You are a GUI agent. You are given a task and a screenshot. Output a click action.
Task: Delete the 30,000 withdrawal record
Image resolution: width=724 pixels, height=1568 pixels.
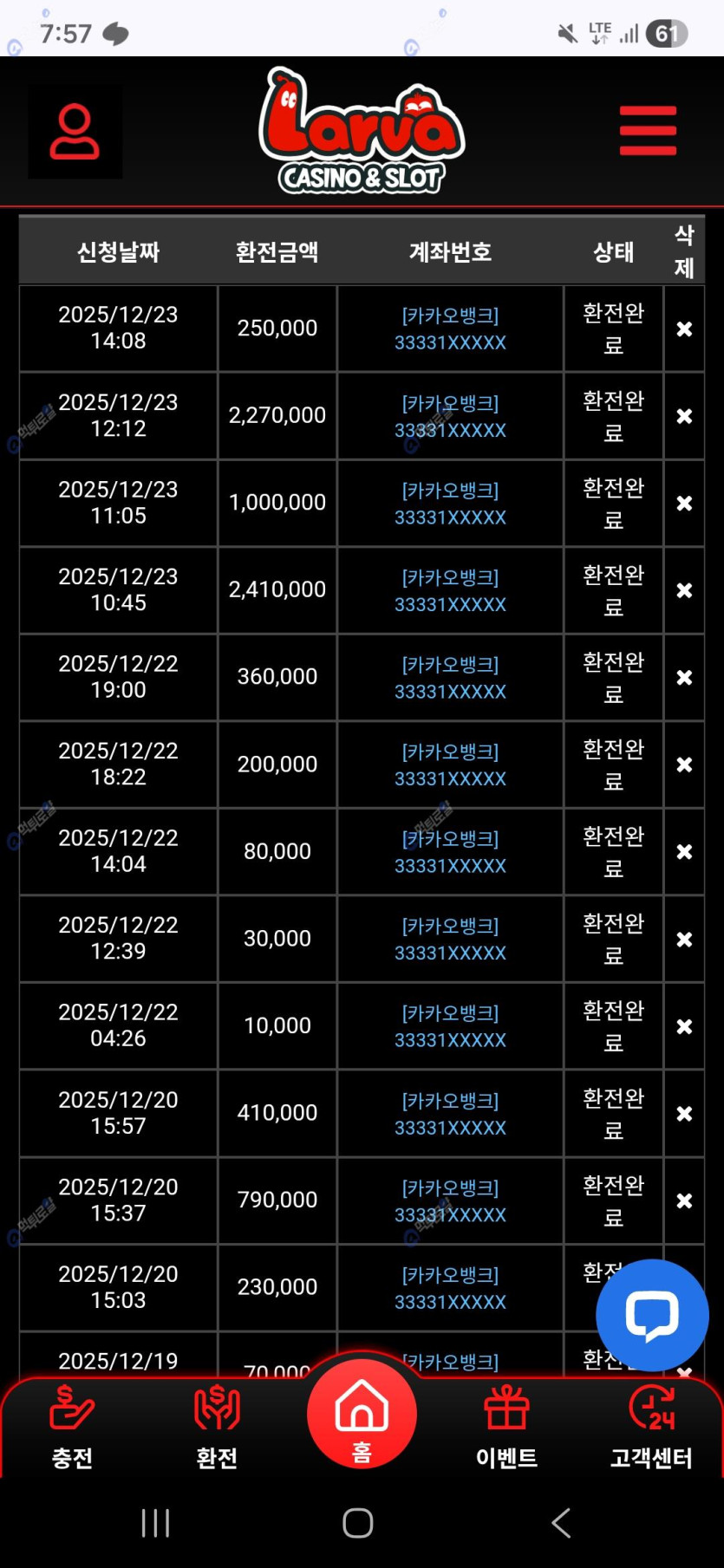point(684,940)
